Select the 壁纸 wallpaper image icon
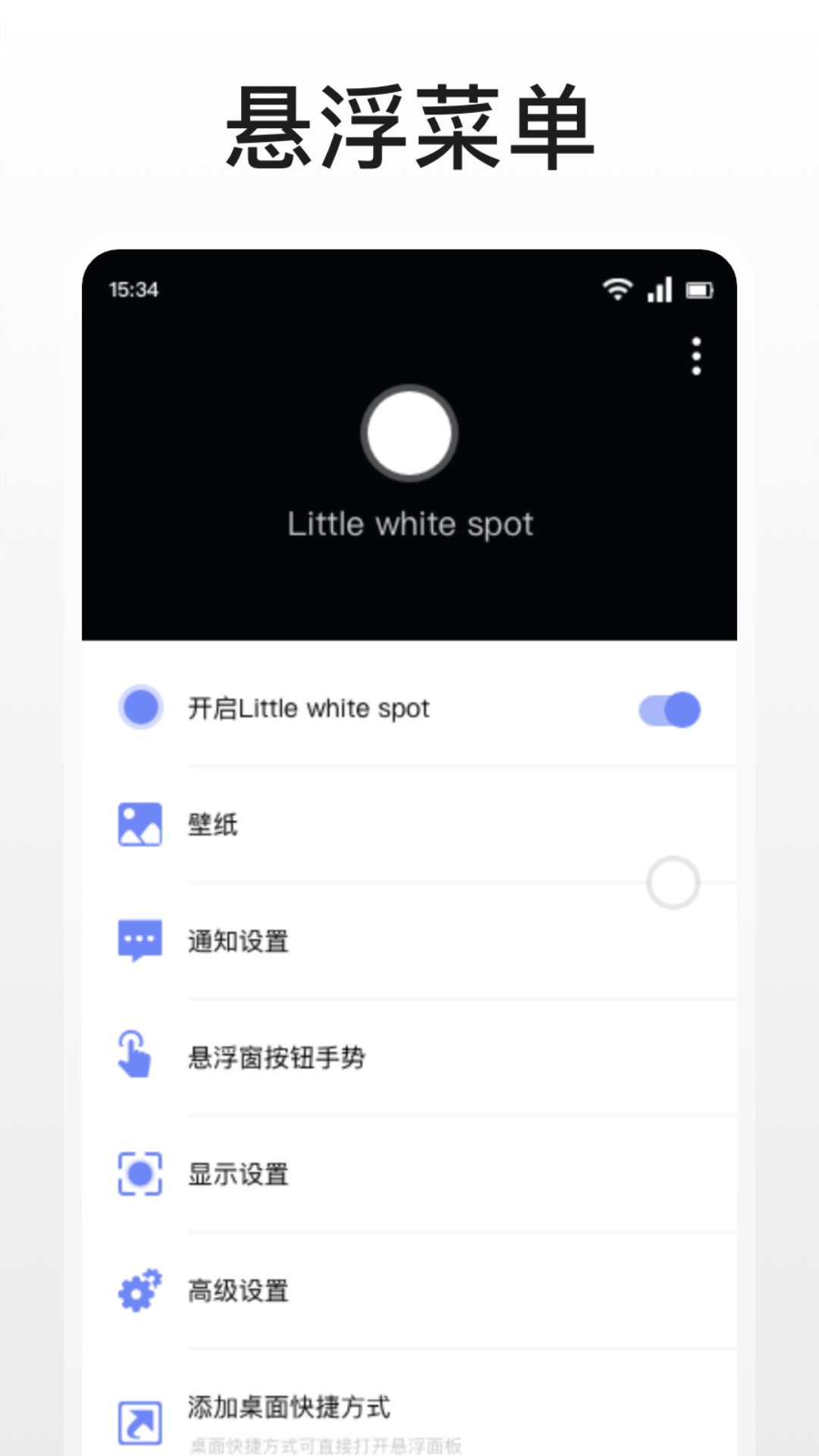The height and width of the screenshot is (1456, 819). pos(140,824)
